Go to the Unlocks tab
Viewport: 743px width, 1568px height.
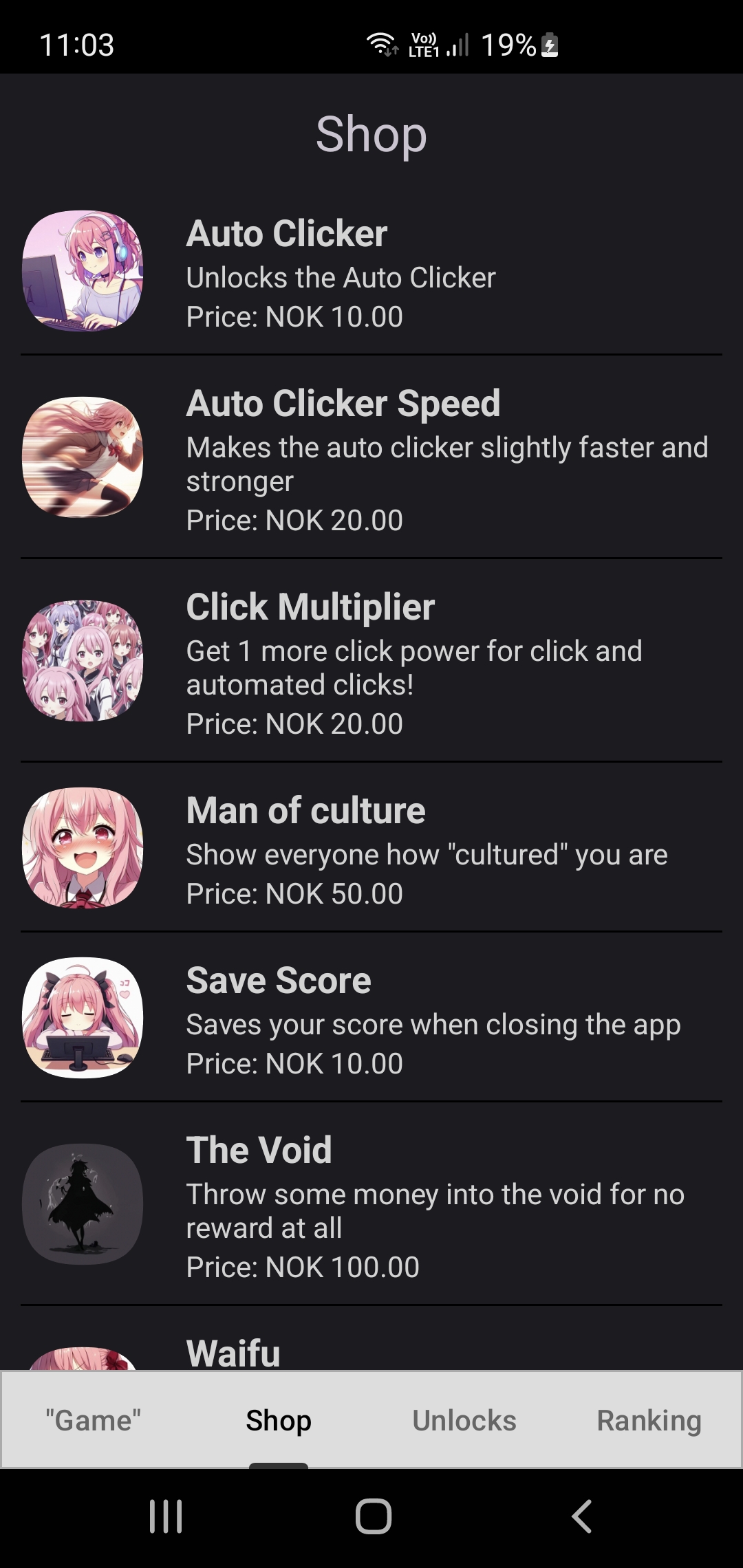[x=464, y=1419]
